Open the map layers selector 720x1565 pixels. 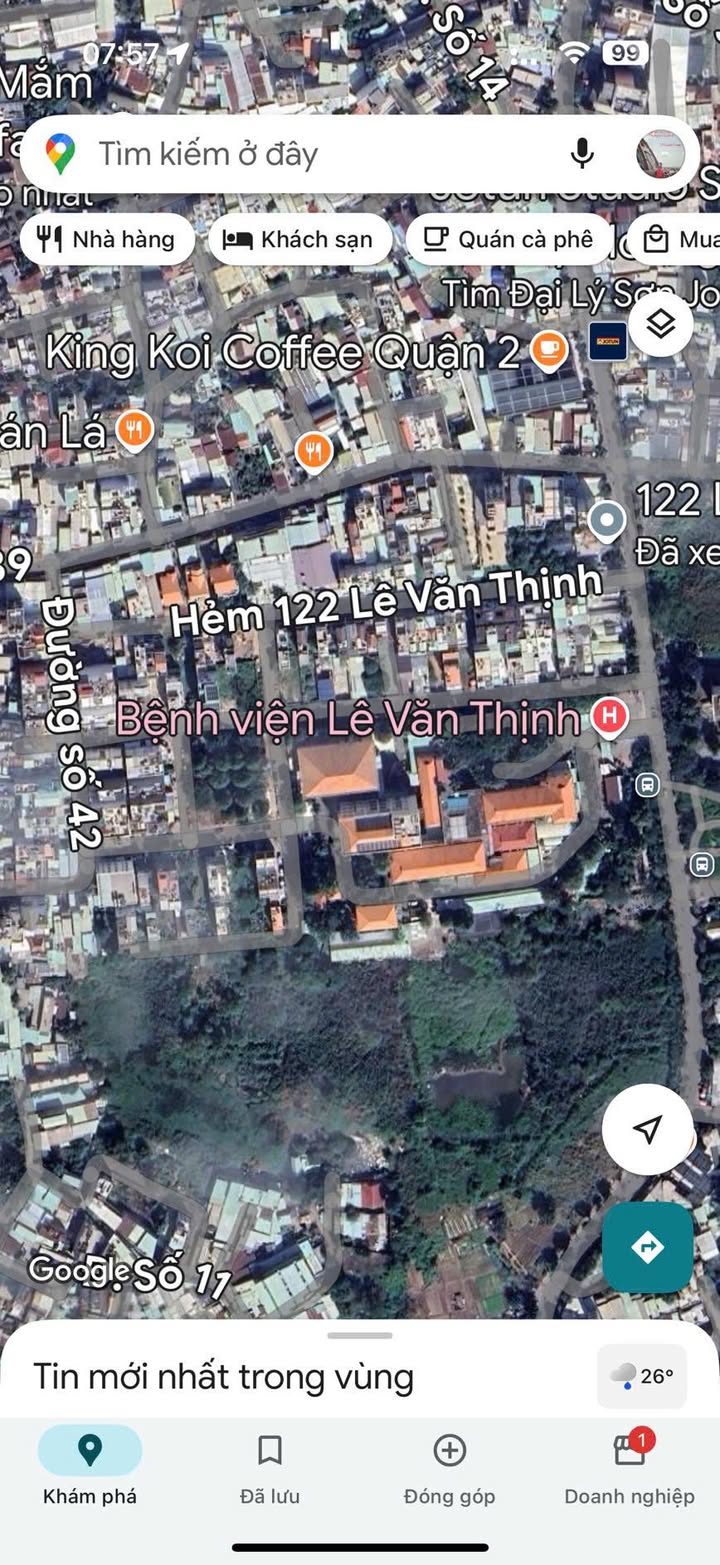click(x=661, y=324)
